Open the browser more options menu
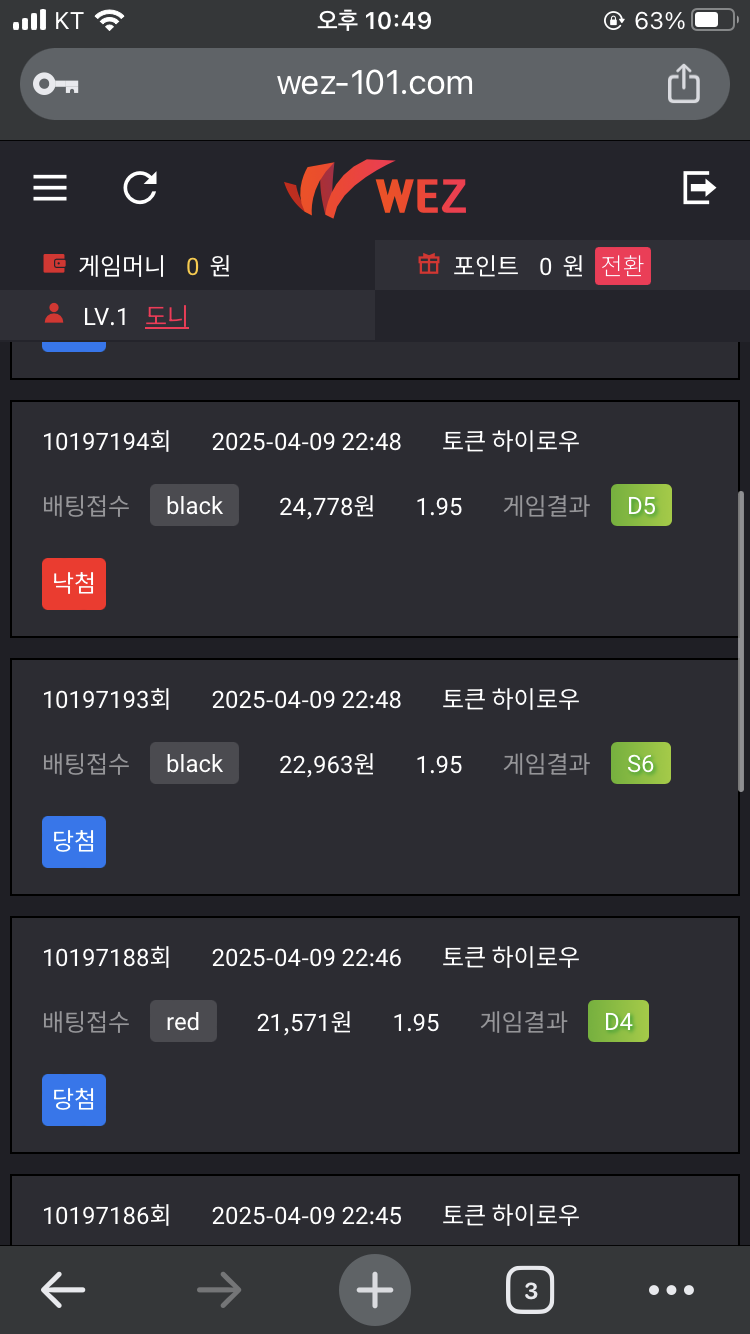This screenshot has width=750, height=1334. click(x=671, y=1290)
